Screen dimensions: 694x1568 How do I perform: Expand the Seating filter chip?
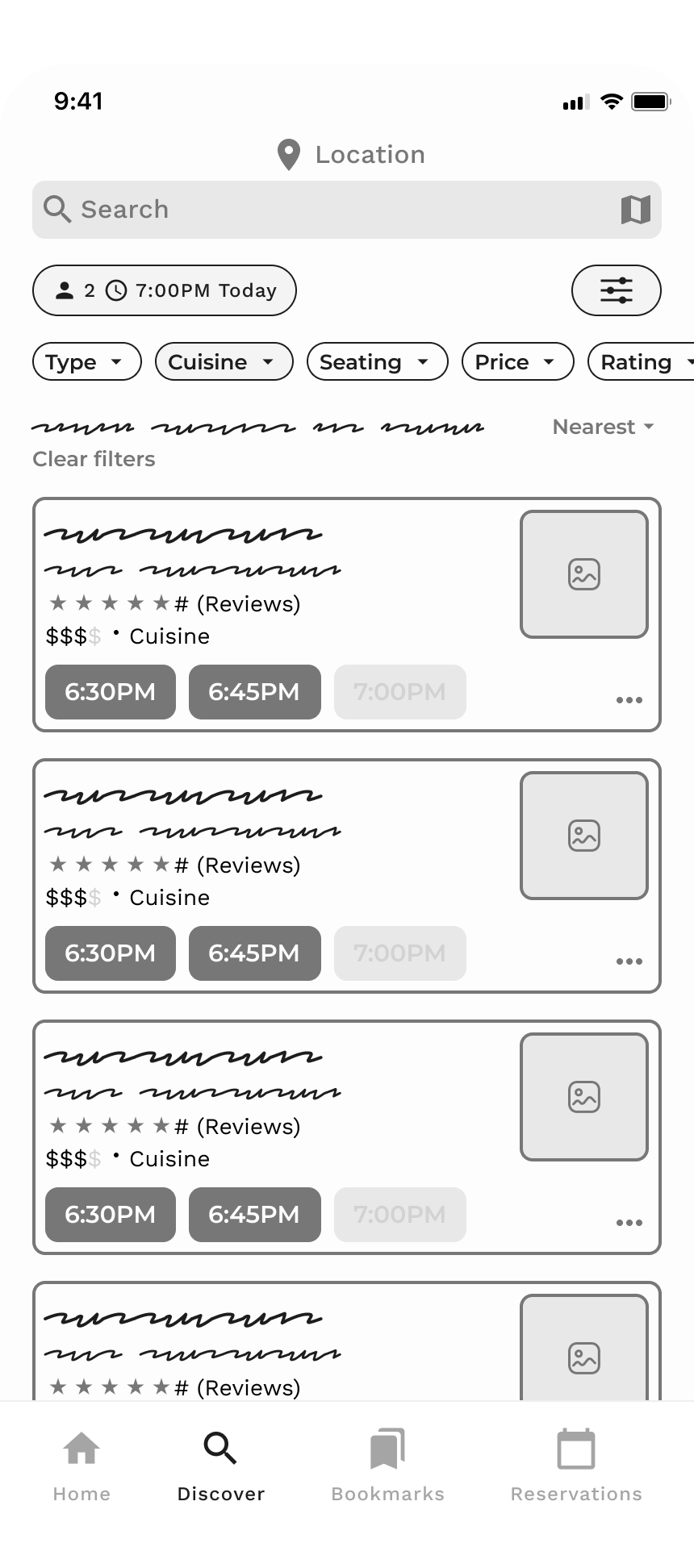(378, 361)
